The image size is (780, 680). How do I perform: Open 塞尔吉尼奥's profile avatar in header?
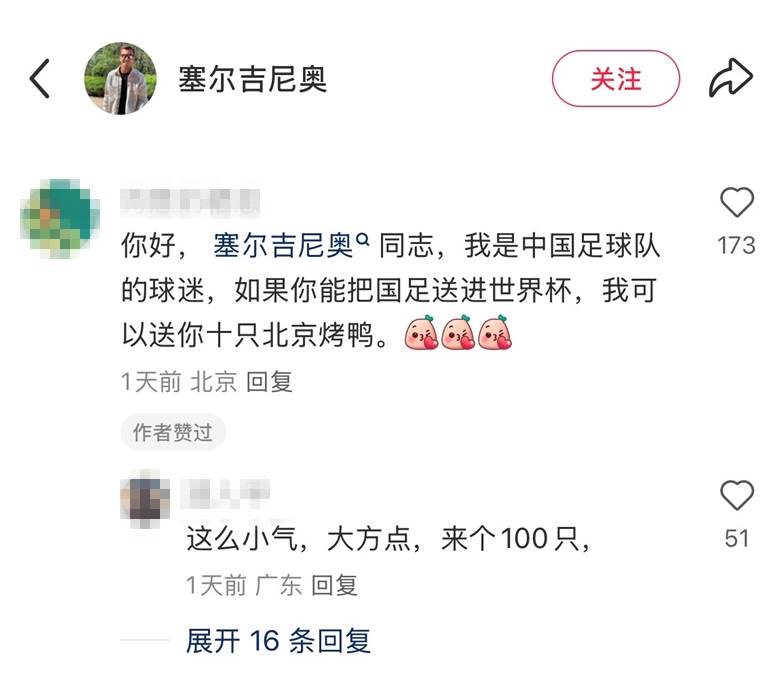pos(120,79)
